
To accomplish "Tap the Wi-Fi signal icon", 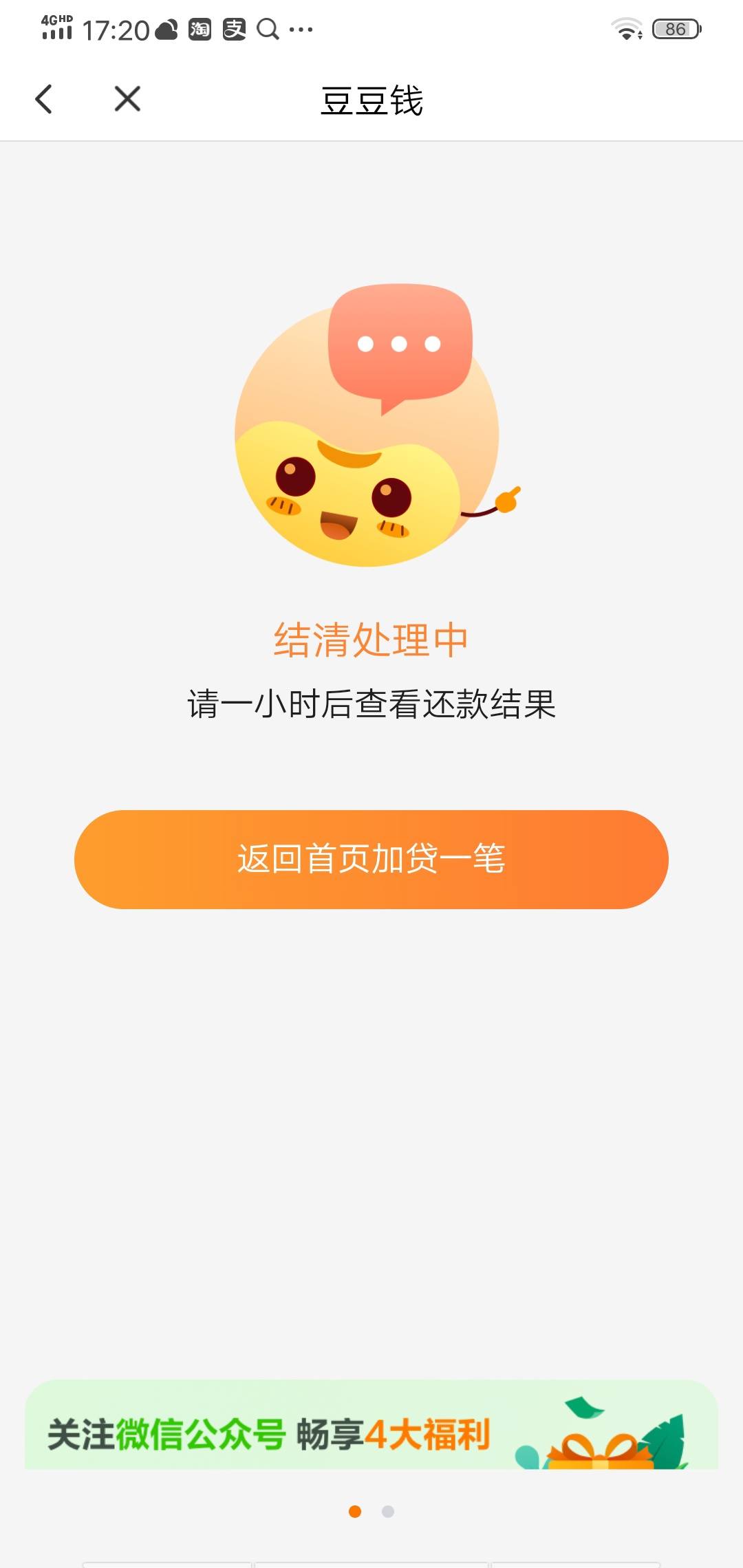I will [x=627, y=29].
